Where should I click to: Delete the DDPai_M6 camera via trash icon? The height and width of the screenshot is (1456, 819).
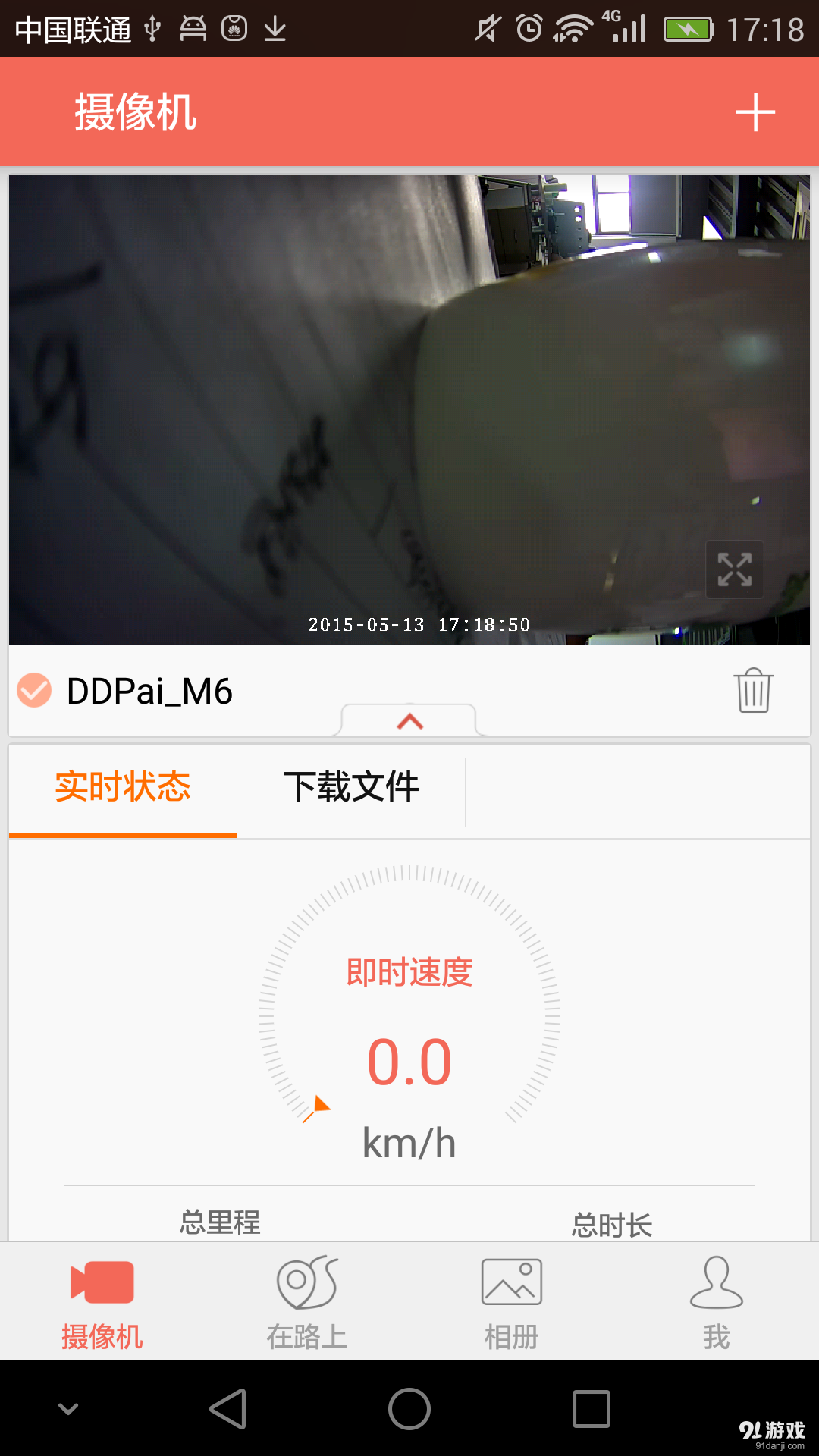pyautogui.click(x=755, y=690)
